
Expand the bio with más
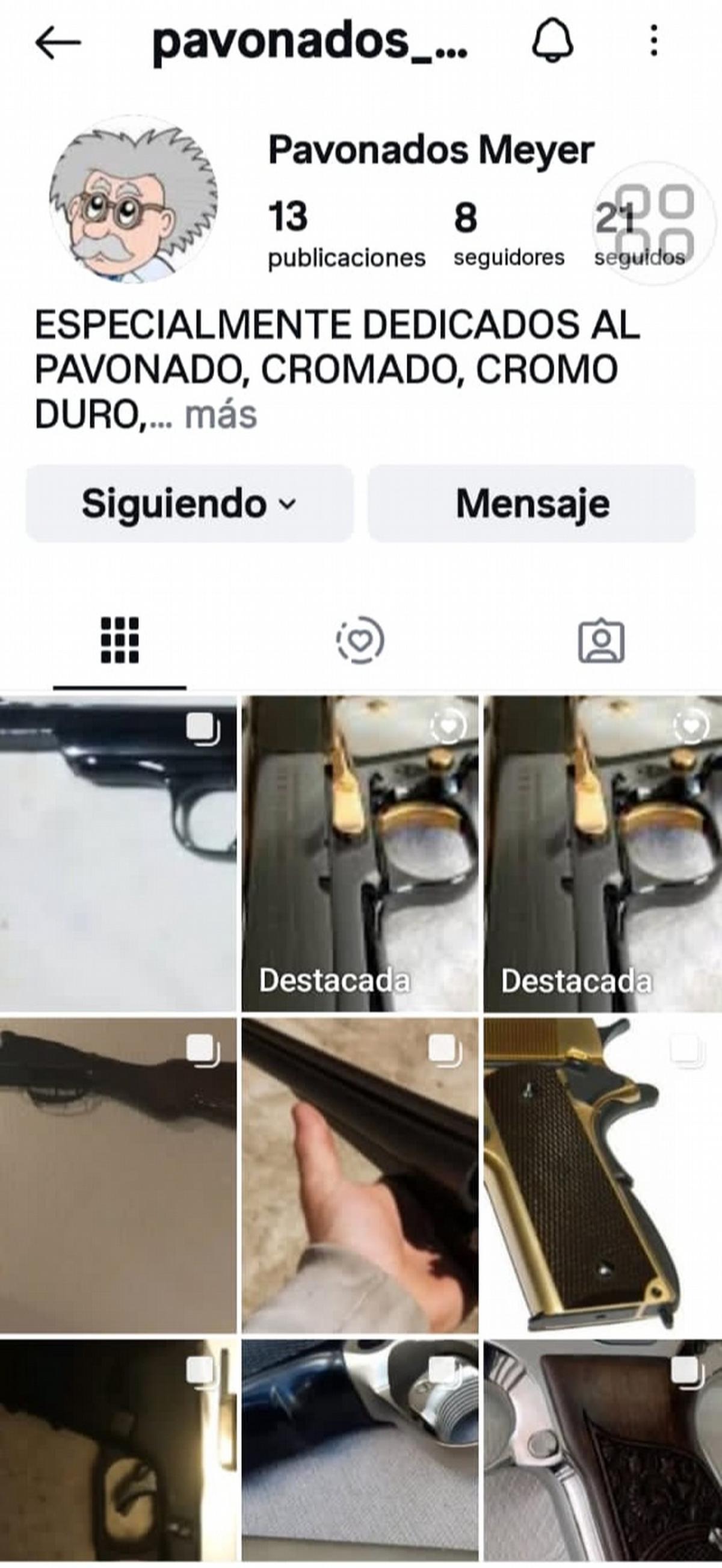pos(221,416)
